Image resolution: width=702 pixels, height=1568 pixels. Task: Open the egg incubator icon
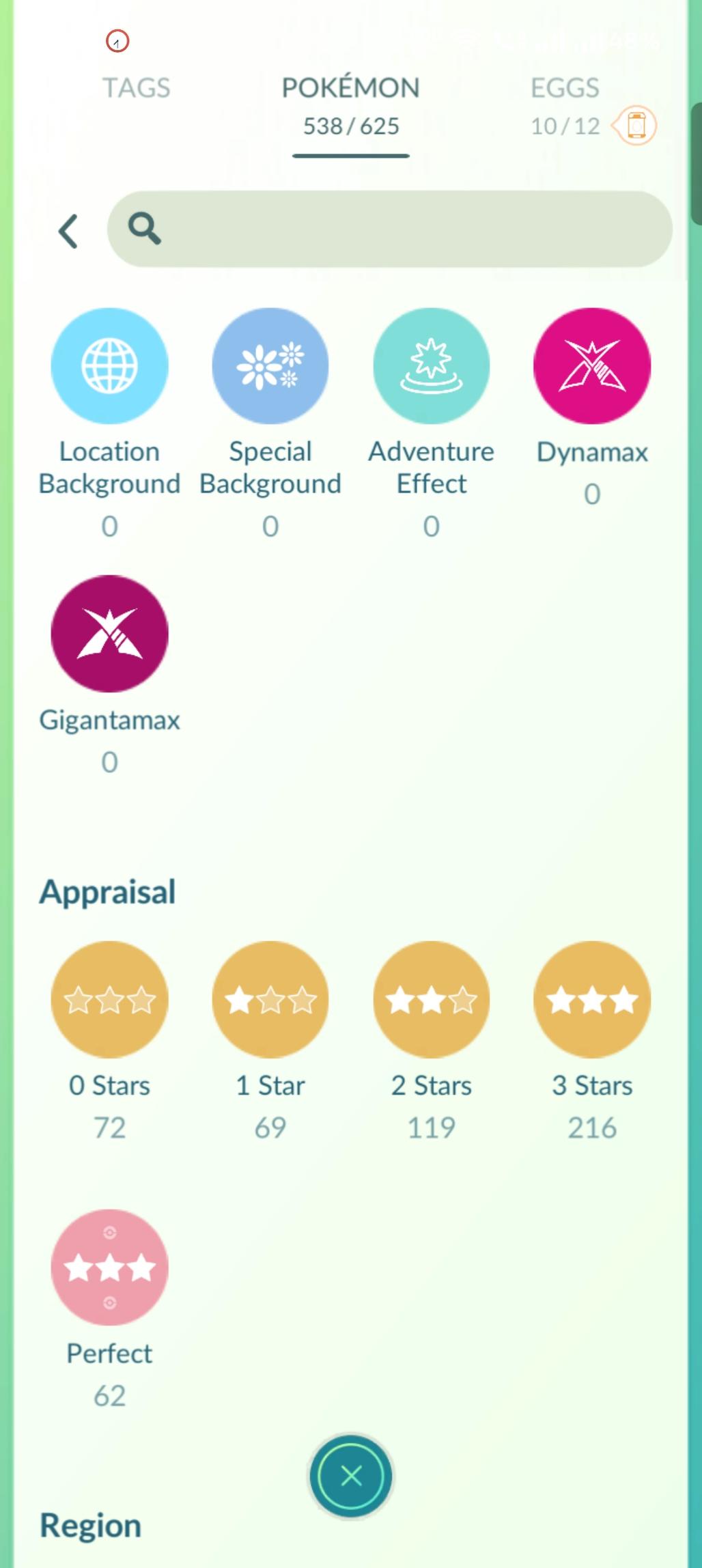636,126
